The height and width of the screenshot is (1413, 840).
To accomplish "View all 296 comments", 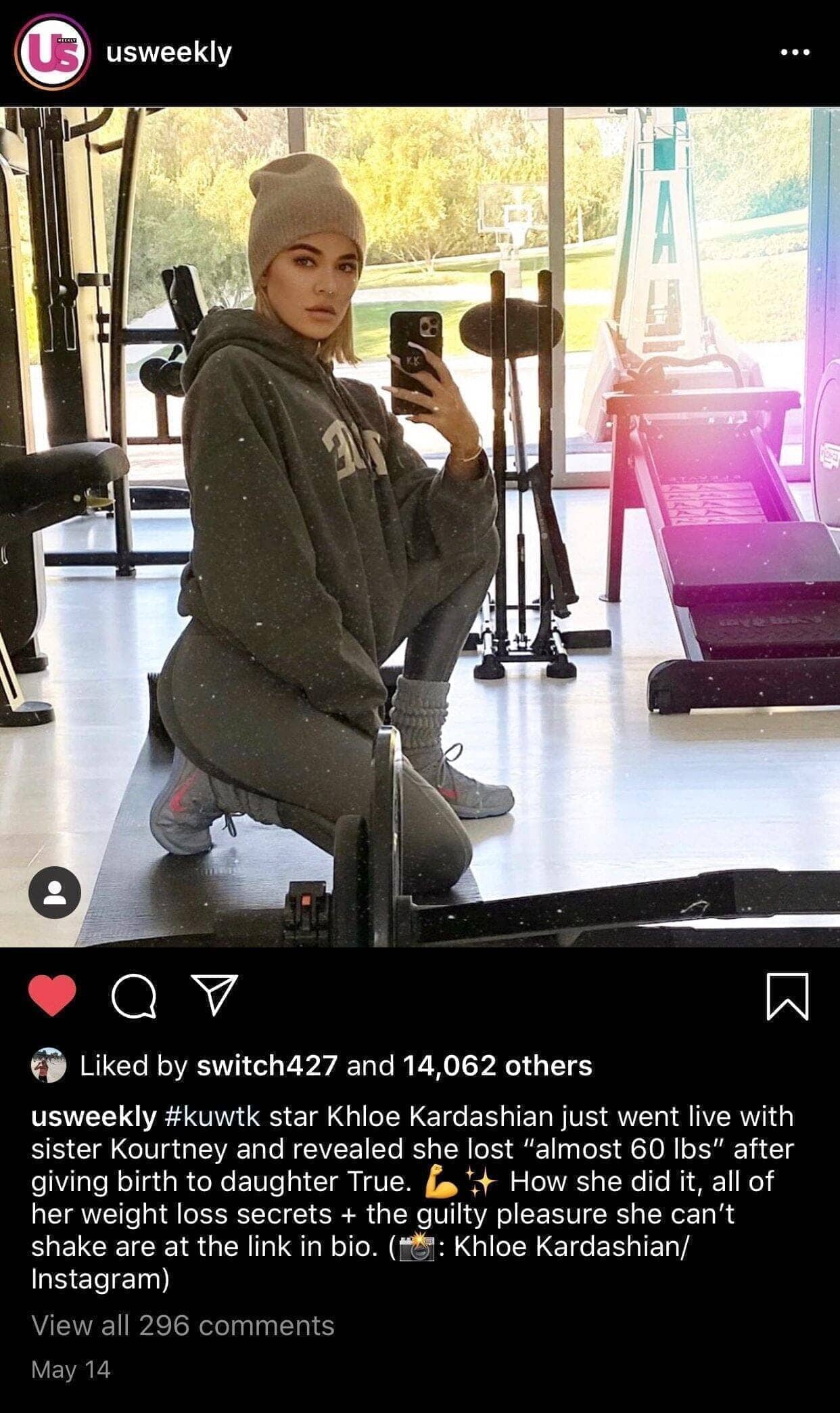I will click(x=183, y=1325).
